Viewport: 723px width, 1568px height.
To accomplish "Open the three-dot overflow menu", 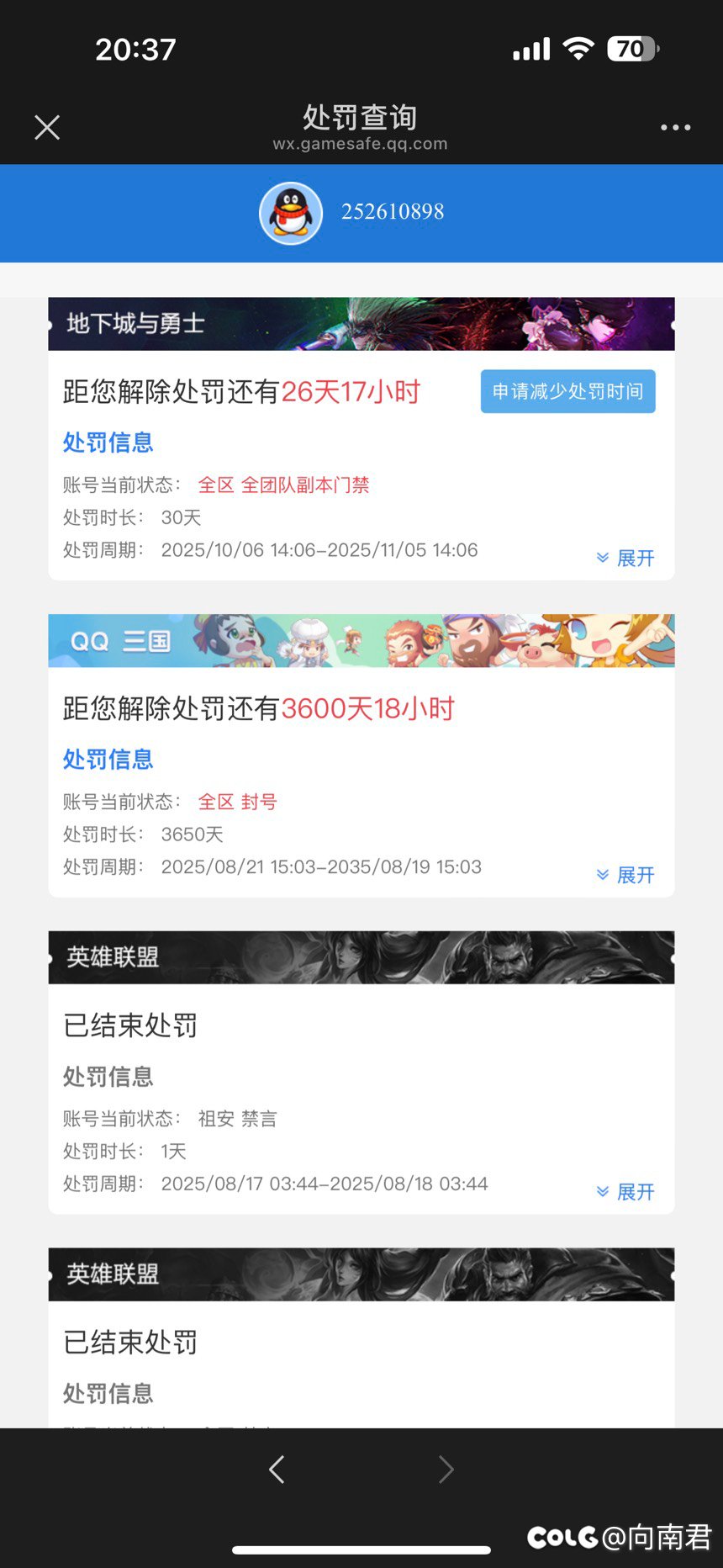I will pos(675,128).
